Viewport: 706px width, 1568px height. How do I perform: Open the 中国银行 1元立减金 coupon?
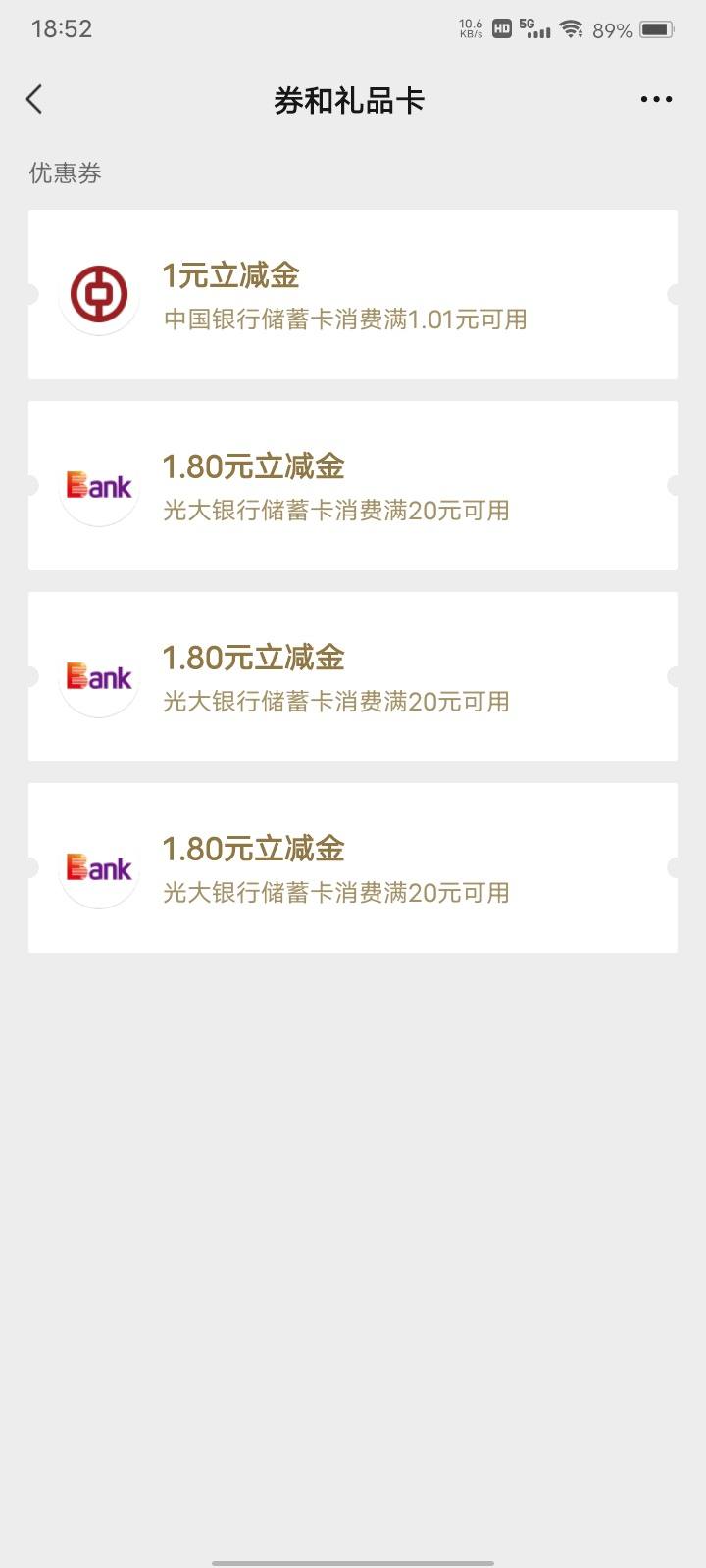tap(353, 294)
